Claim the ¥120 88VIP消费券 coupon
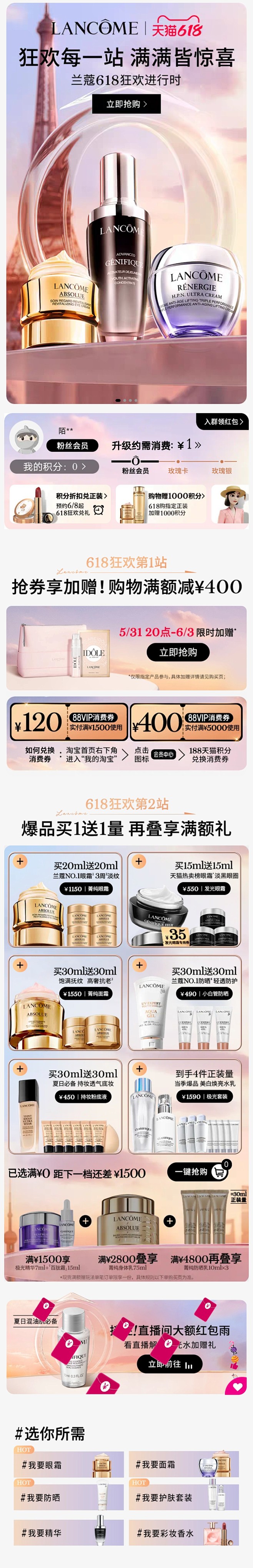The height and width of the screenshot is (1568, 253). (69, 722)
